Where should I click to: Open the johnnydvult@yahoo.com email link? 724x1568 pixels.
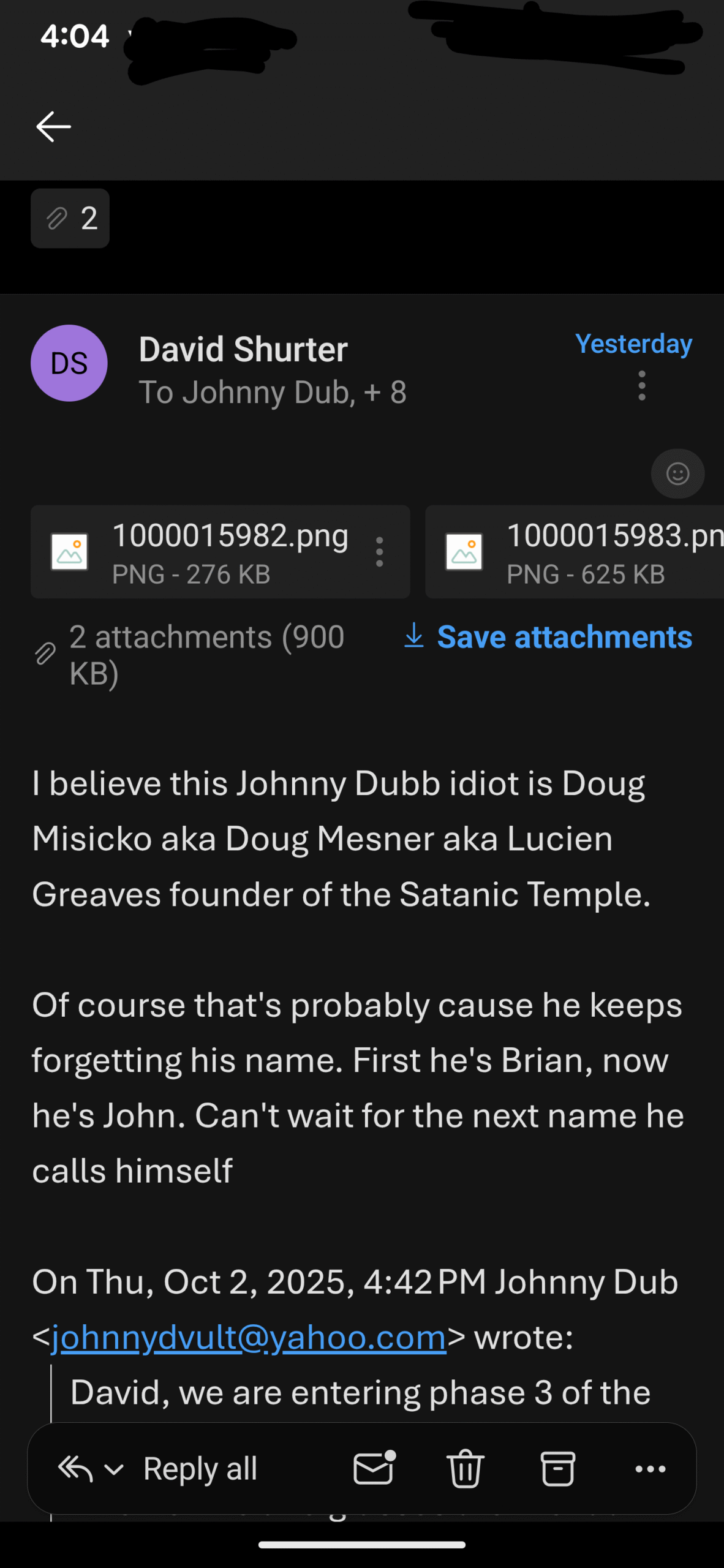249,1337
